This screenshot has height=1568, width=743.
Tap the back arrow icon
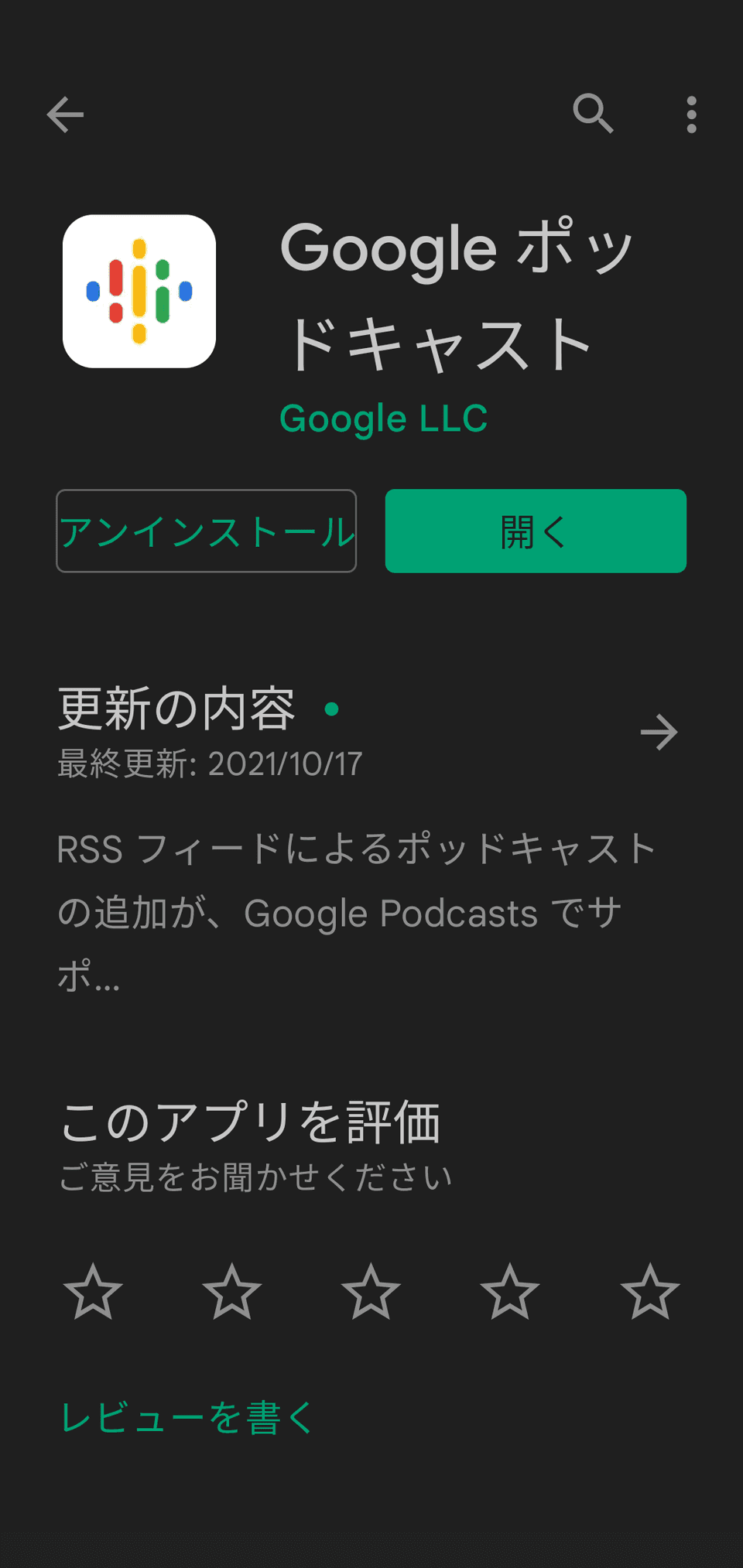click(65, 113)
